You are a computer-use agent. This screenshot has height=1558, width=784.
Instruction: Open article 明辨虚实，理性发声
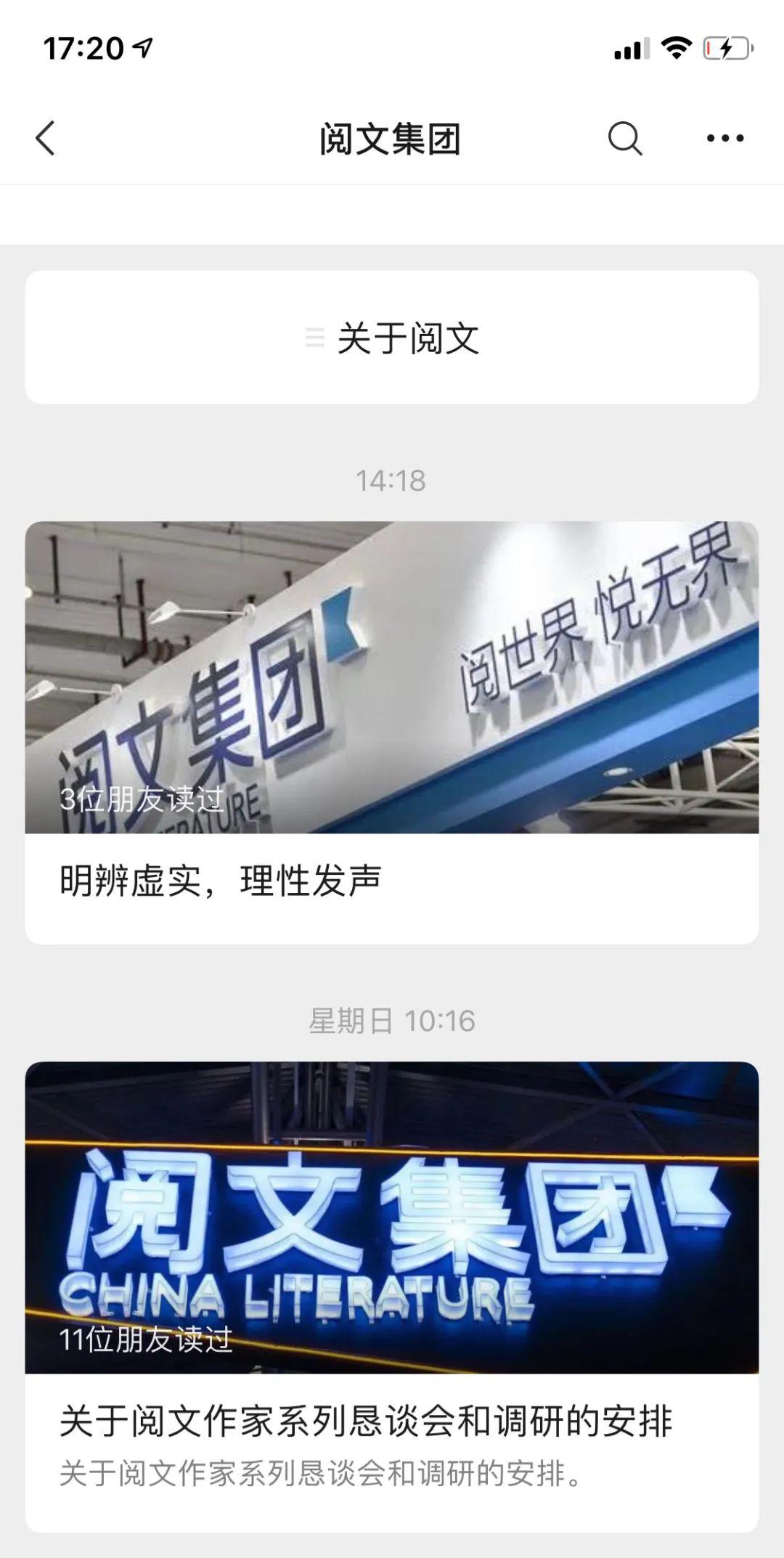pyautogui.click(x=392, y=732)
